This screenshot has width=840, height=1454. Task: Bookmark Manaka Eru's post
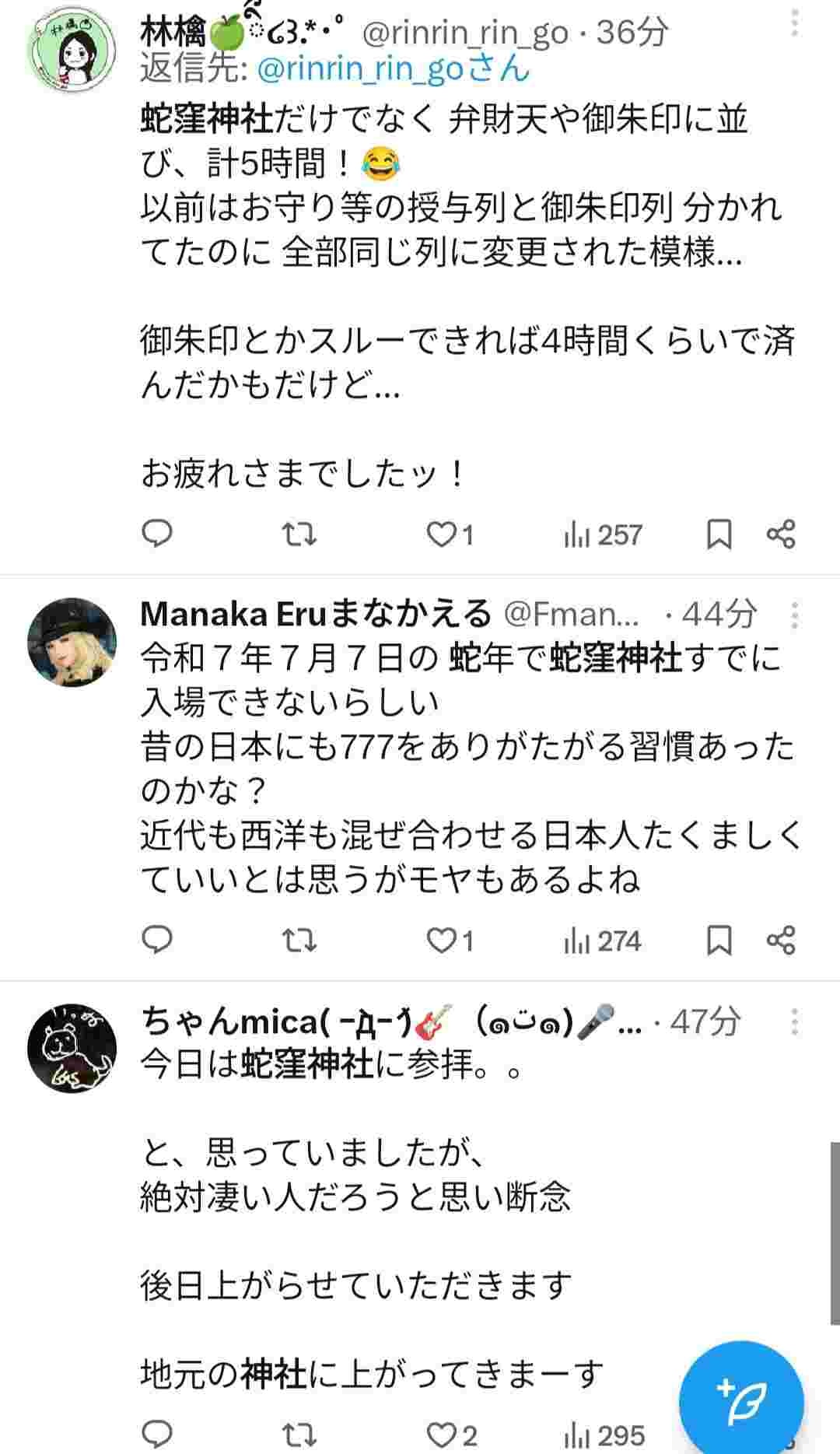pos(719,941)
